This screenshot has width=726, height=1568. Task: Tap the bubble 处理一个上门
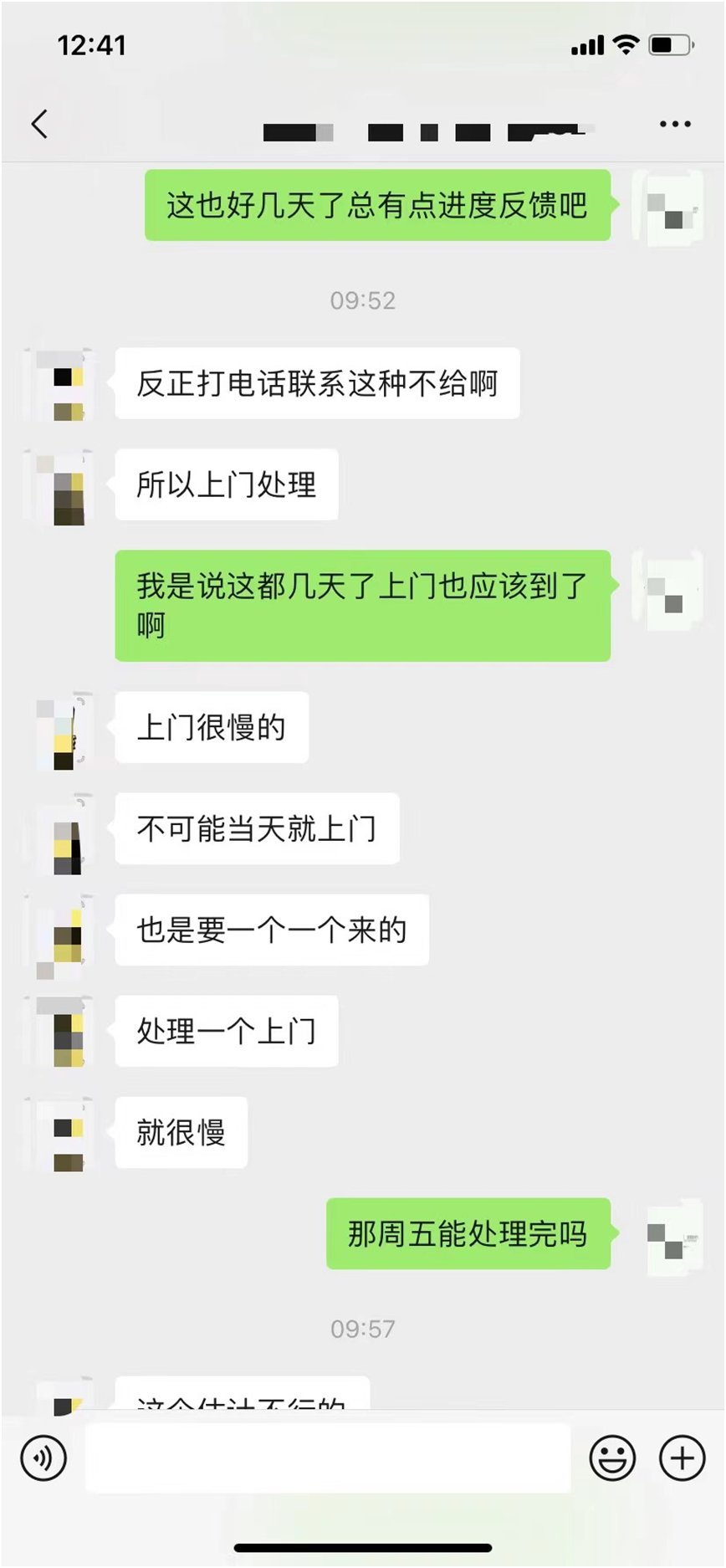point(226,1032)
